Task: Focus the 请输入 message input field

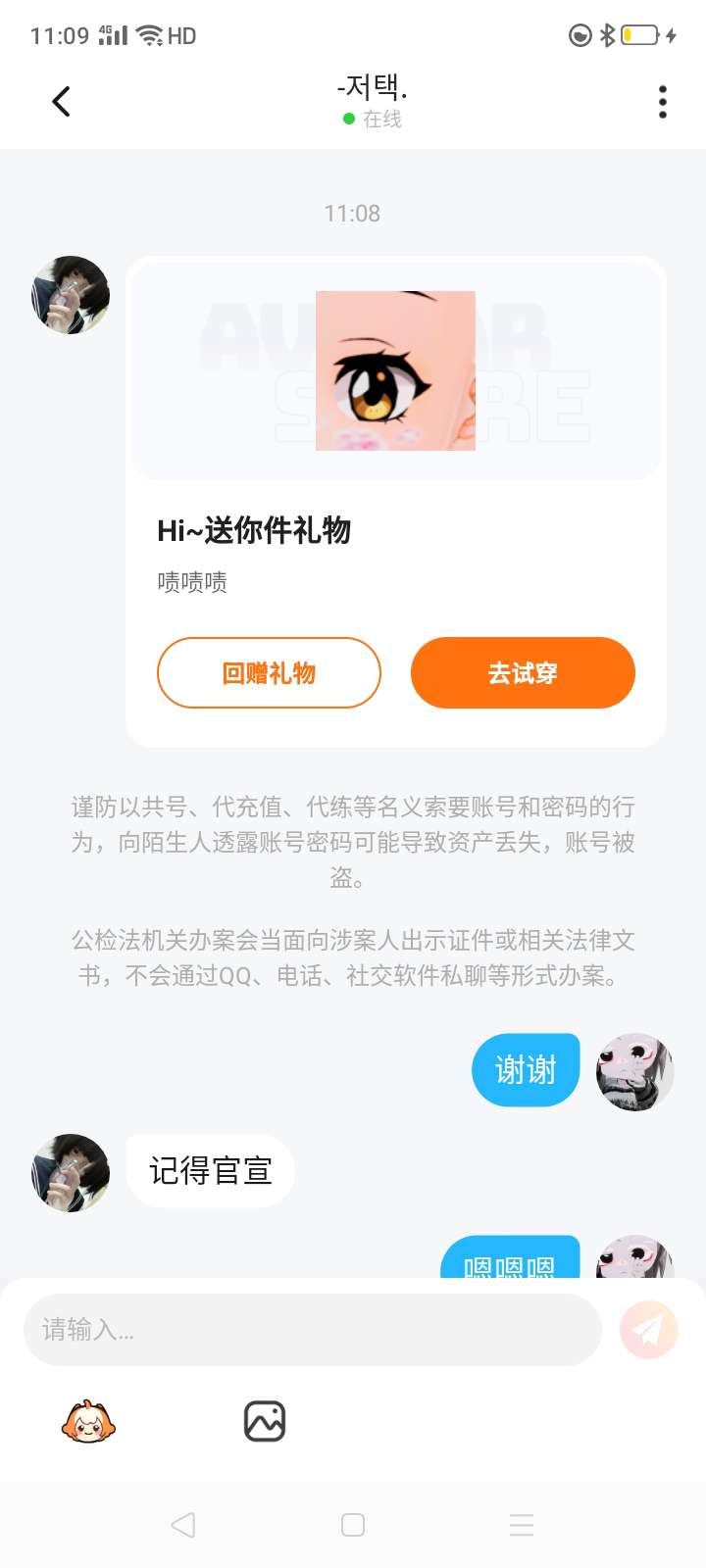Action: pyautogui.click(x=312, y=1330)
